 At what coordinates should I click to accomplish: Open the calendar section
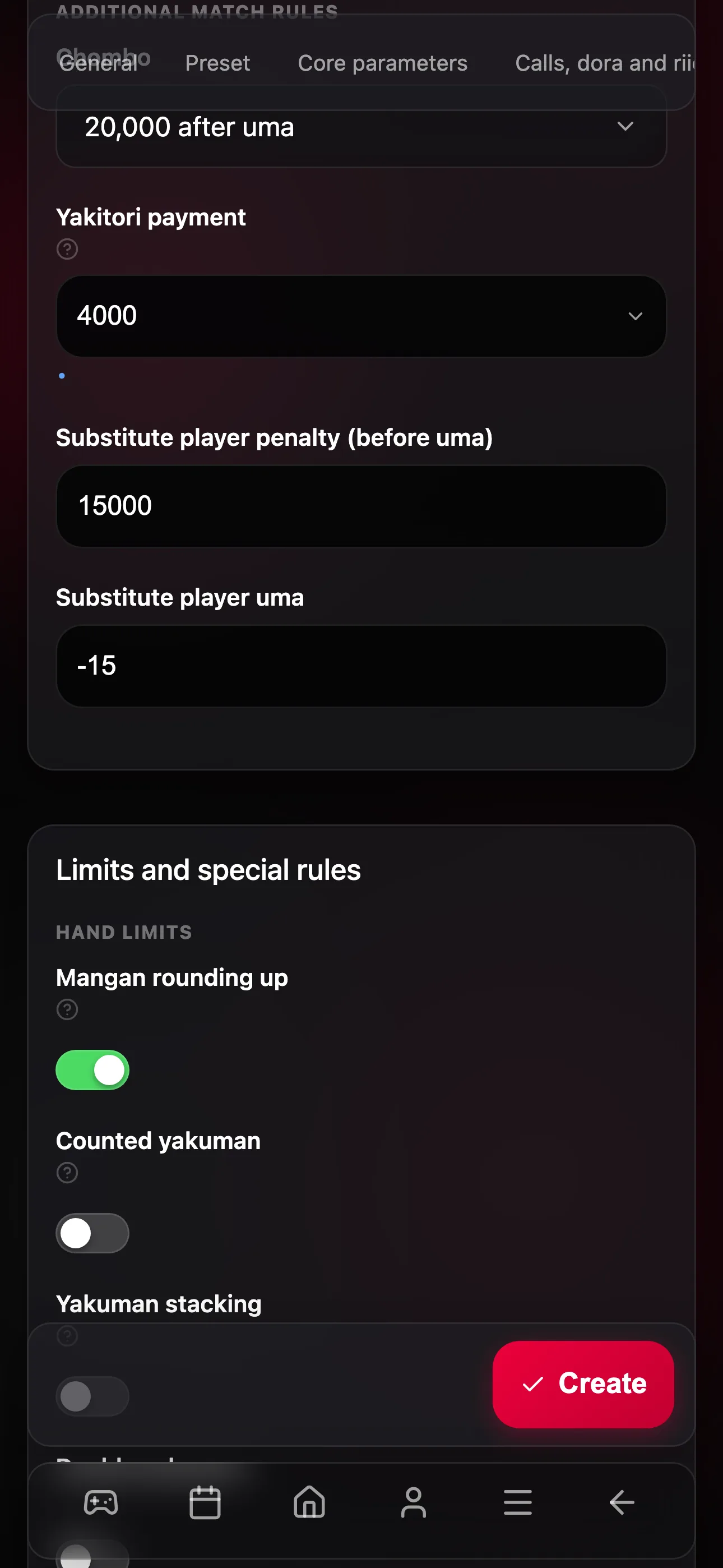tap(205, 1503)
